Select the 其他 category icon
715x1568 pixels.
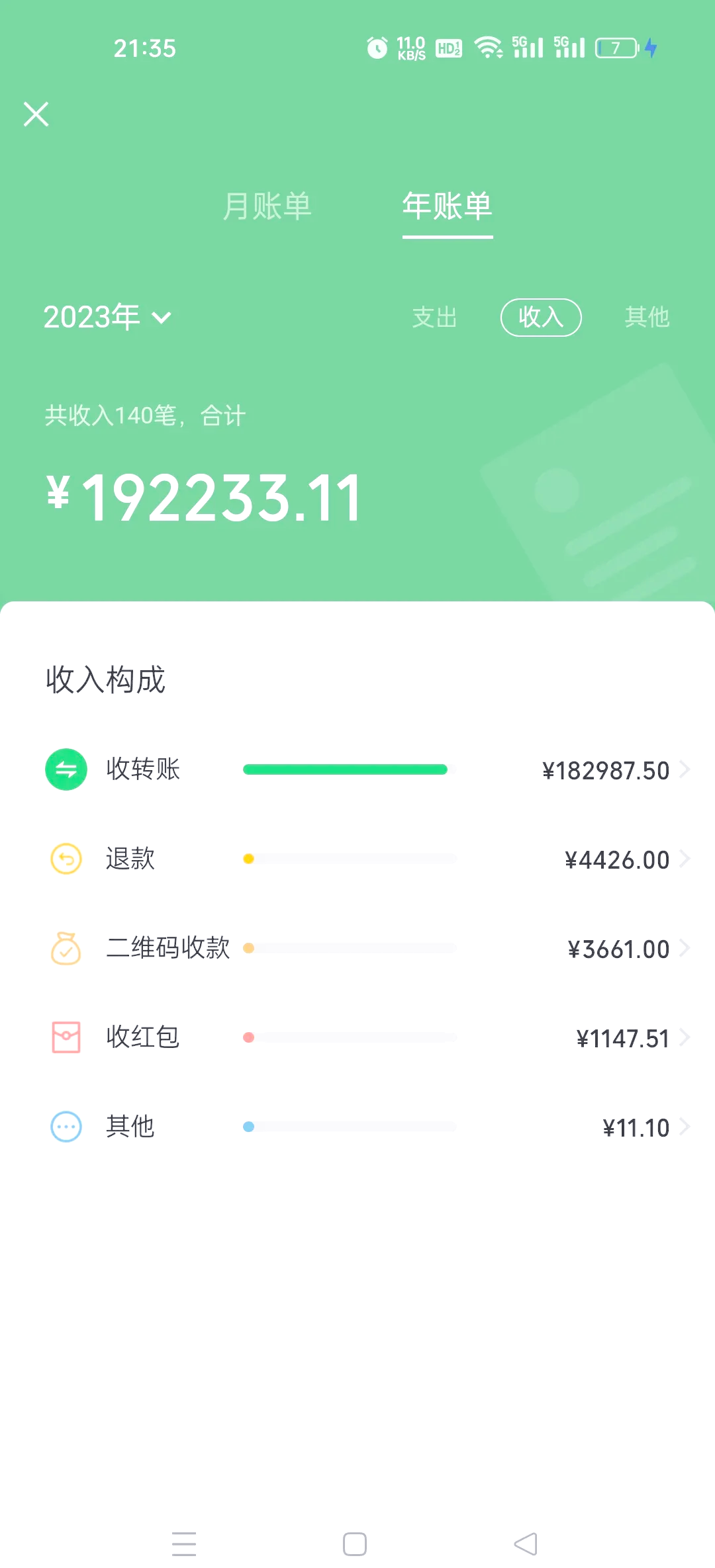click(65, 1127)
